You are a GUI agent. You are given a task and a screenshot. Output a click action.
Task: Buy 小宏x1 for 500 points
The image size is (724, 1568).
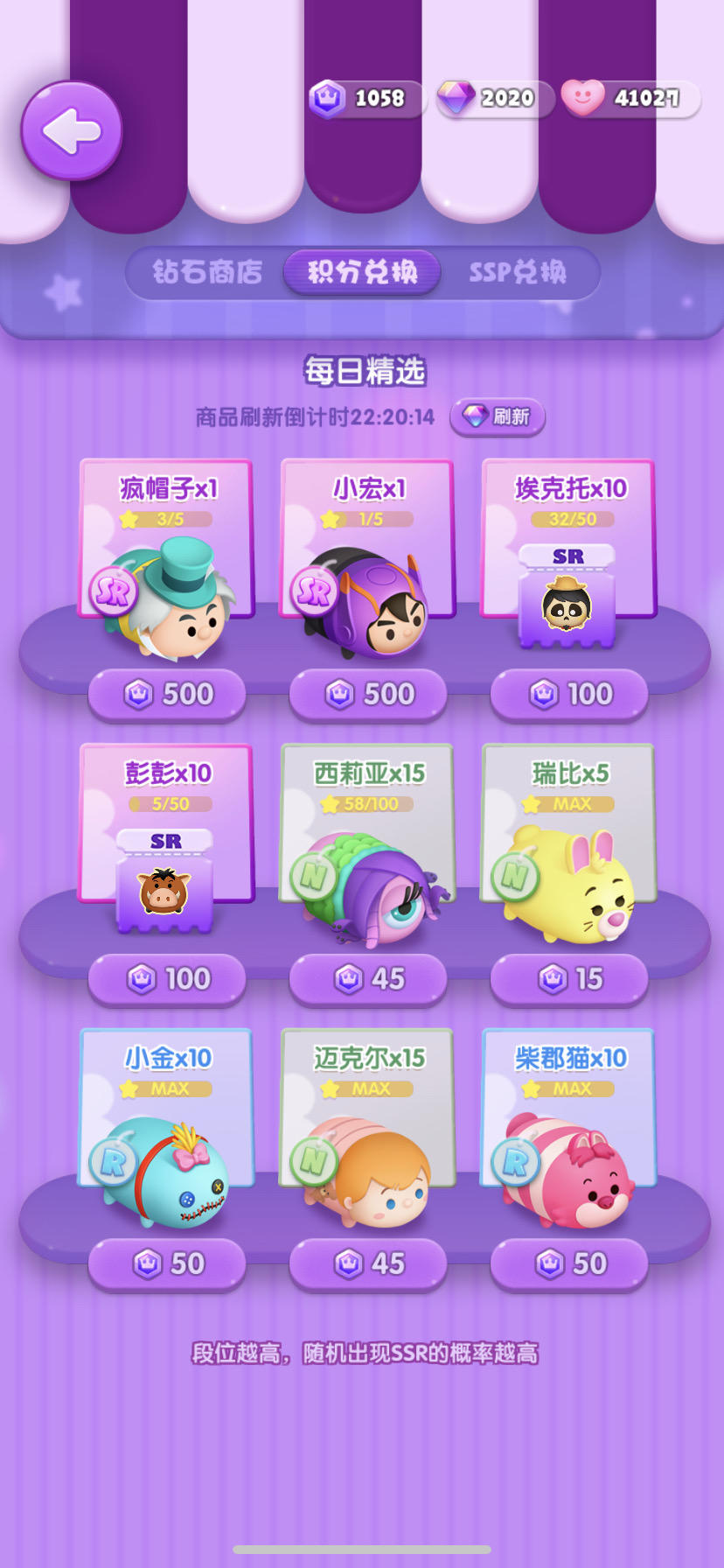(x=368, y=695)
